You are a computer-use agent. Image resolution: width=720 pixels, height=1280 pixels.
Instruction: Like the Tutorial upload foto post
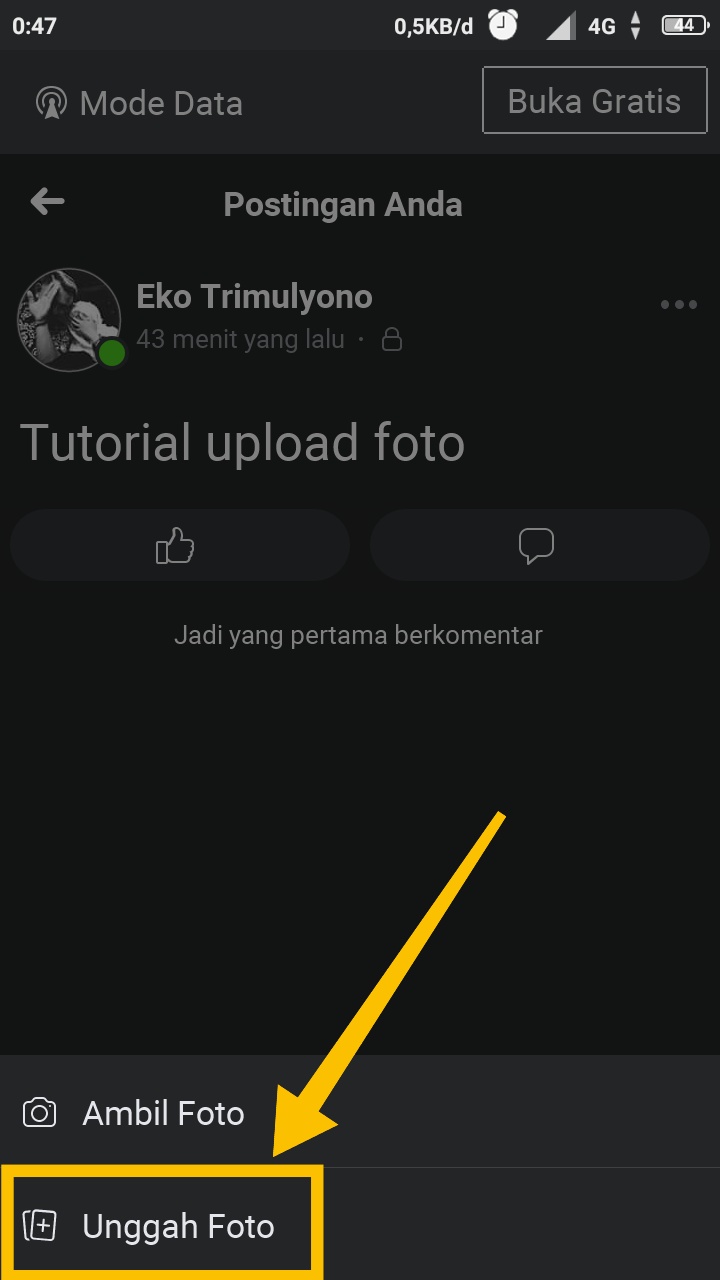tap(178, 546)
